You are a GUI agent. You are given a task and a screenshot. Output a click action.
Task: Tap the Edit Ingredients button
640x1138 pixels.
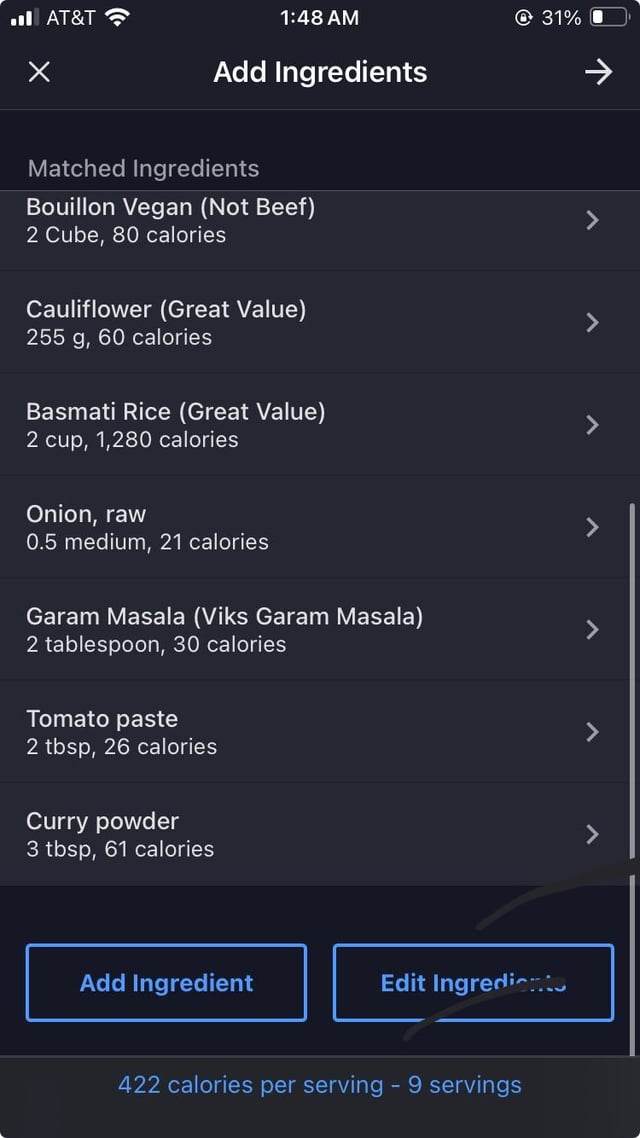[473, 983]
